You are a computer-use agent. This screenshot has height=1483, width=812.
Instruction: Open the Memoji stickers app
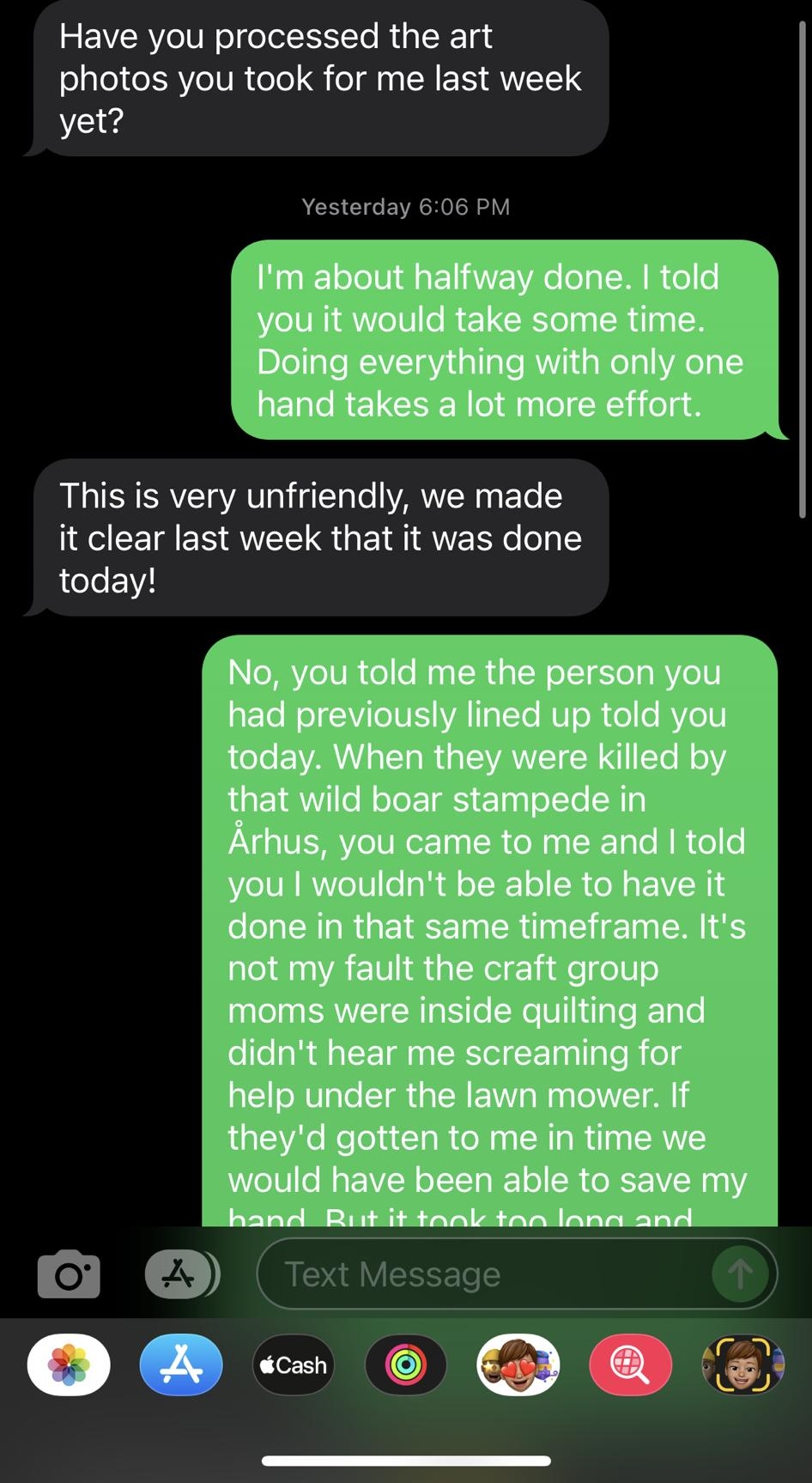click(518, 1364)
